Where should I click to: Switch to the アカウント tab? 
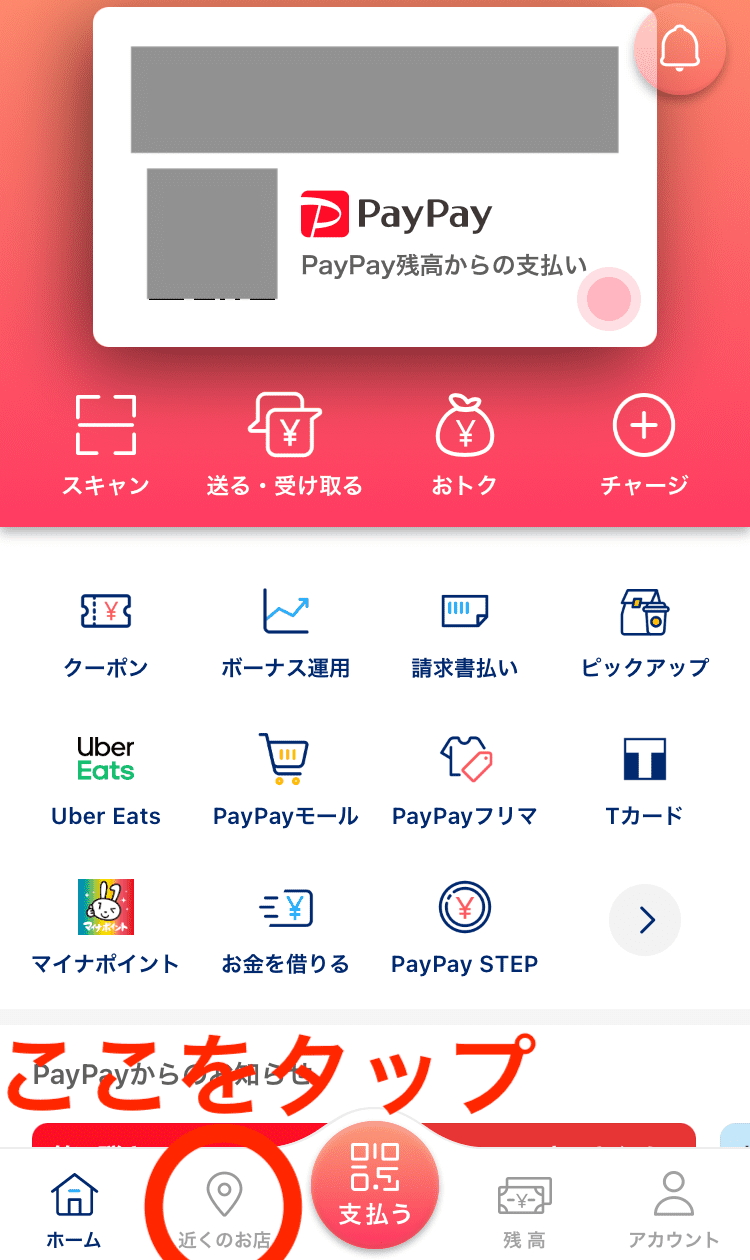pyautogui.click(x=674, y=1210)
